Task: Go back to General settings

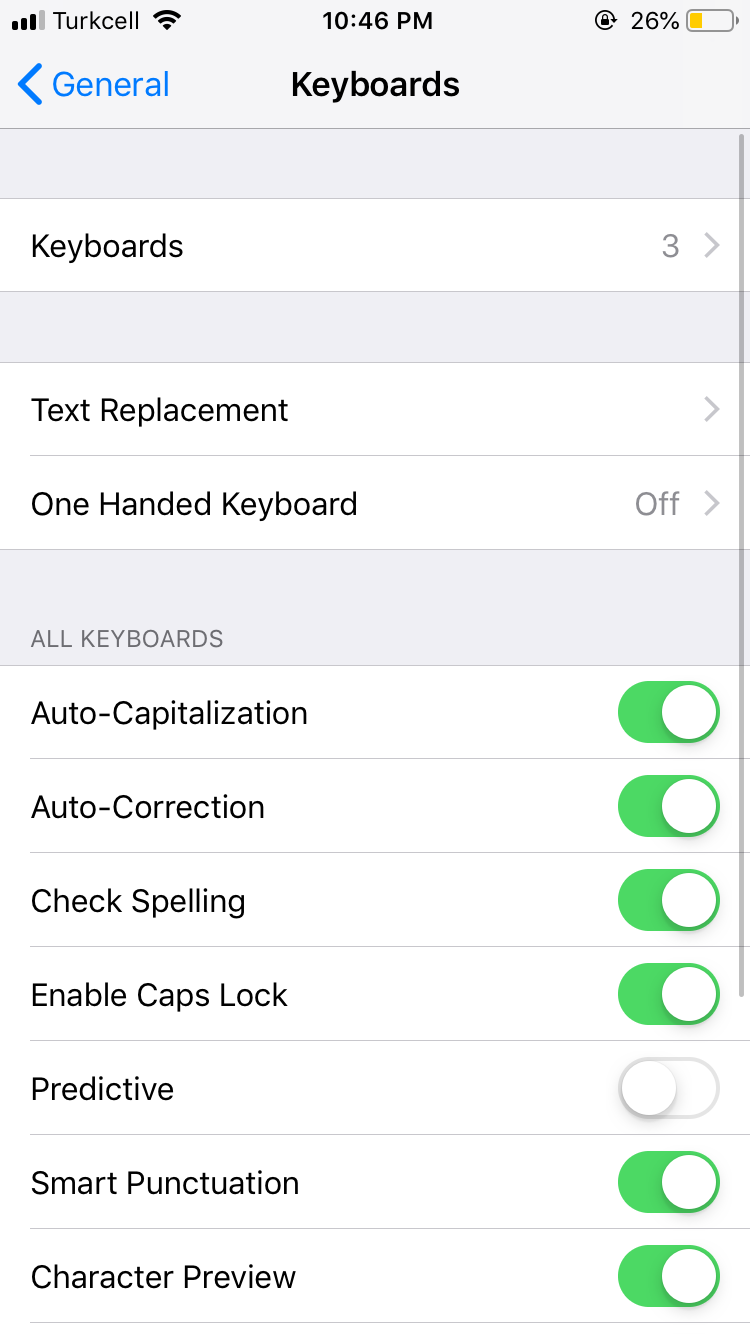Action: pyautogui.click(x=94, y=85)
